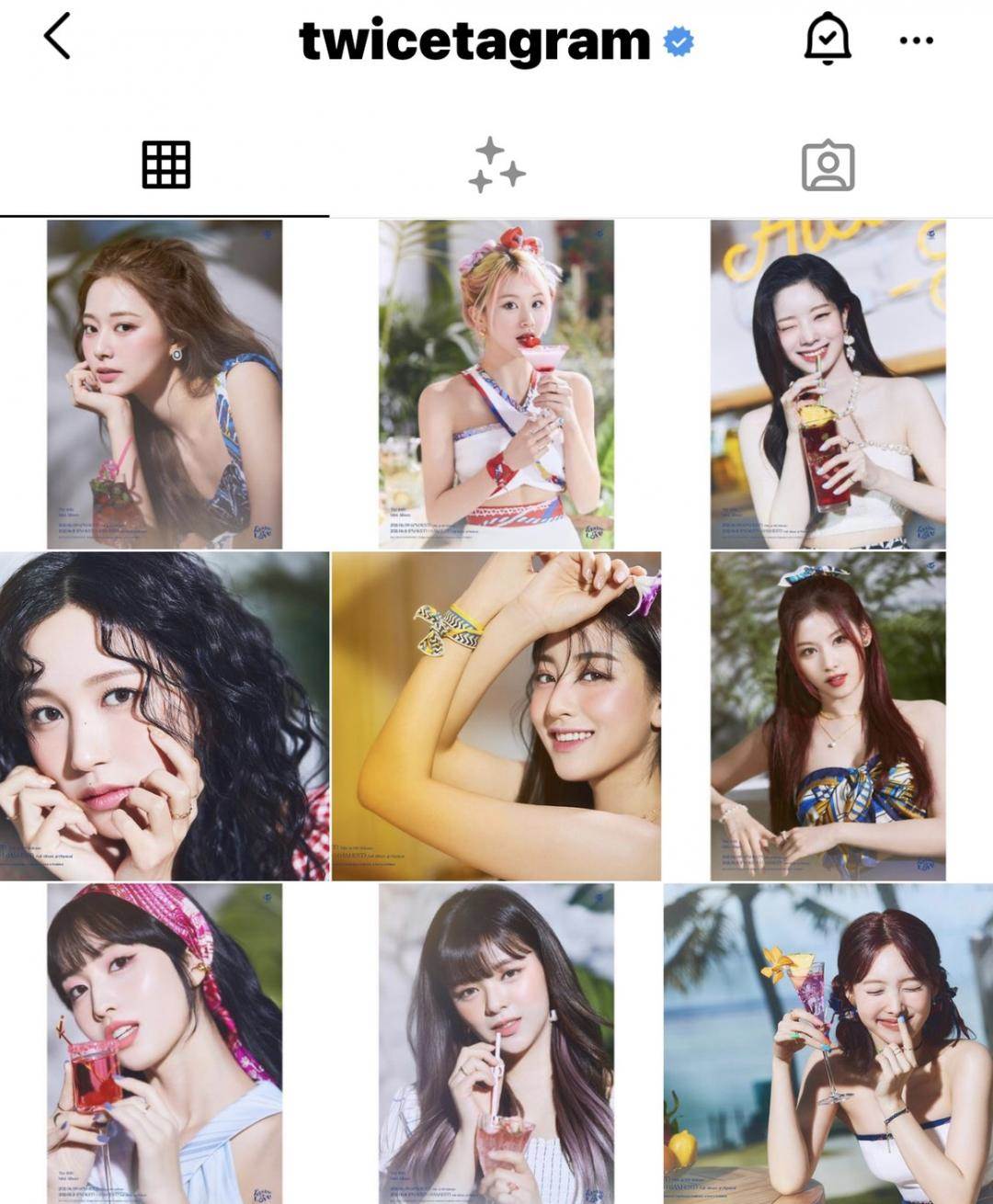Open the three-dot overflow menu
This screenshot has width=993, height=1204.
coord(916,40)
